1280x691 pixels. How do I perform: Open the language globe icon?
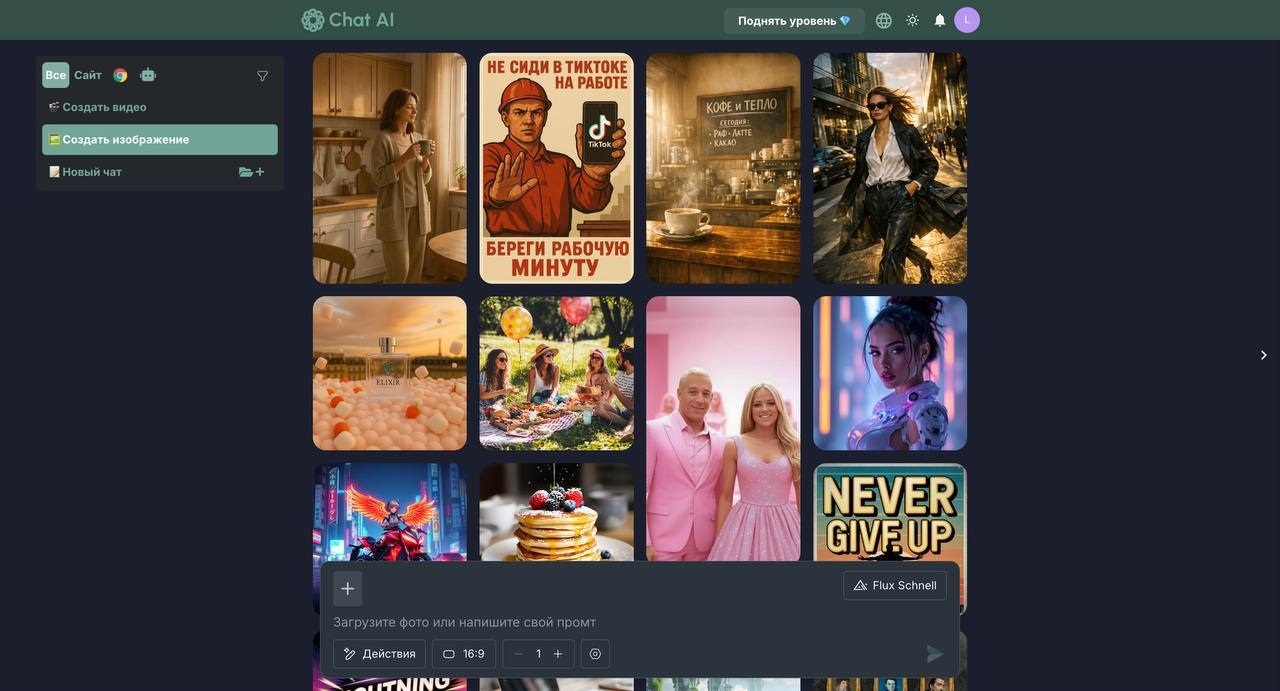pyautogui.click(x=883, y=20)
